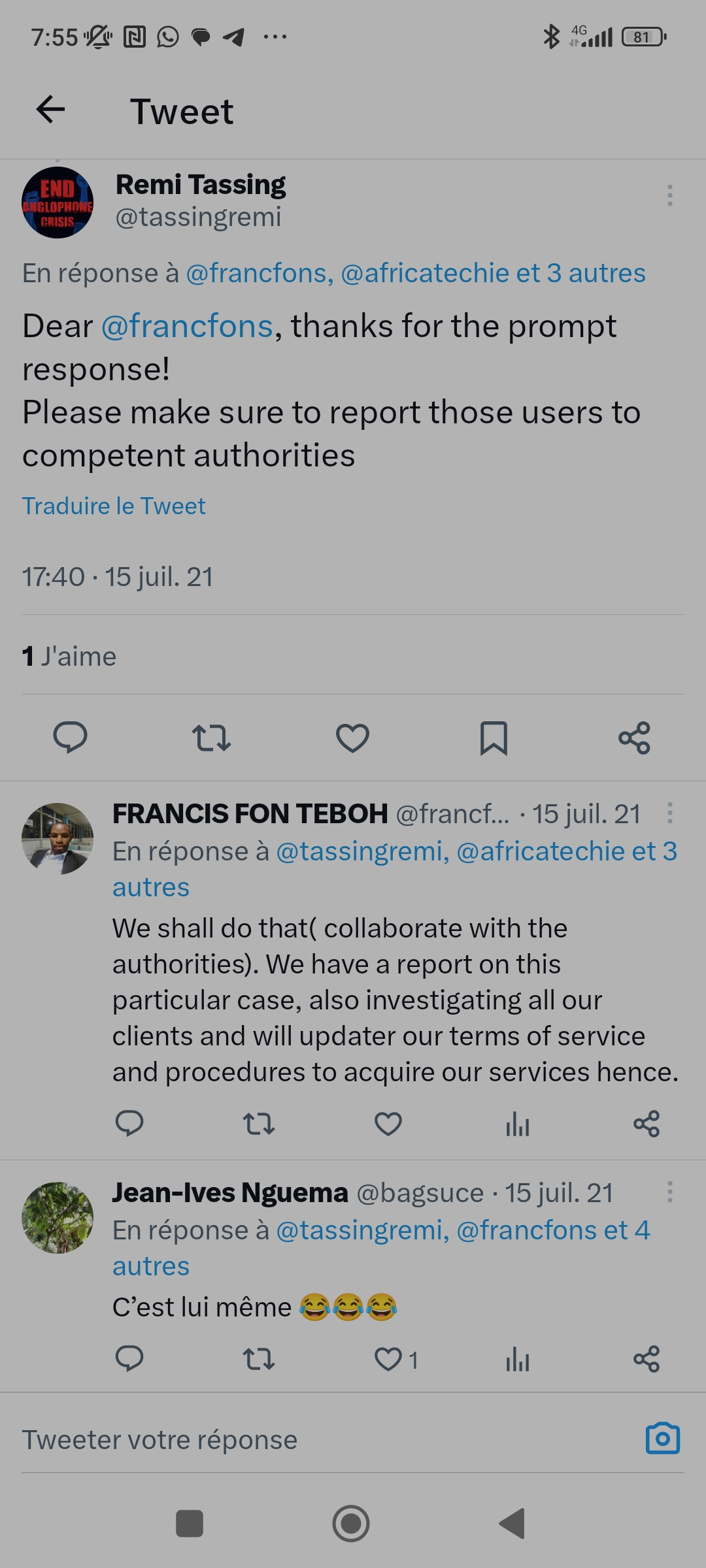Viewport: 706px width, 1568px height.
Task: Open FRANCIS FON TEBOH's profile avatar
Action: [x=58, y=839]
